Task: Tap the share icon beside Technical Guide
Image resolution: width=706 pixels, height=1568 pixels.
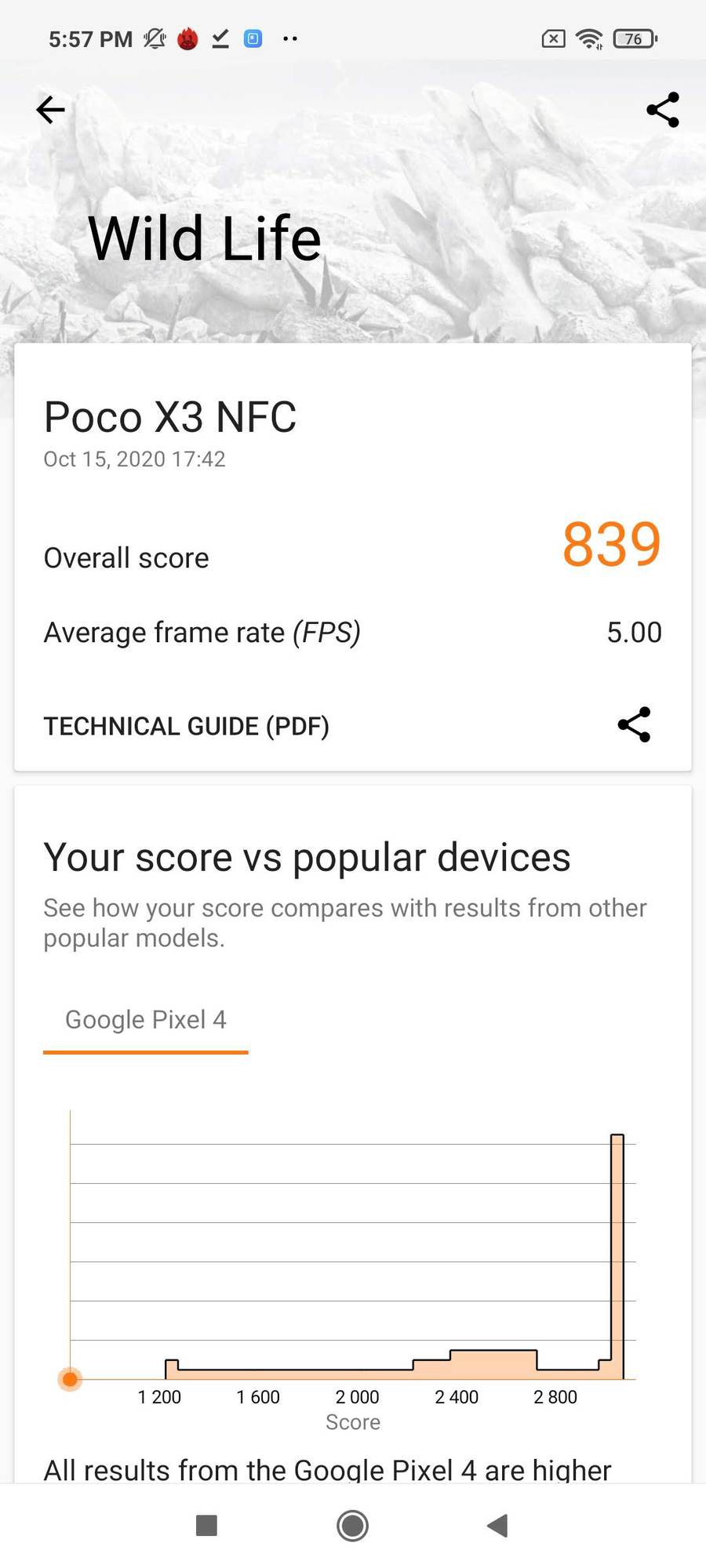Action: click(634, 724)
